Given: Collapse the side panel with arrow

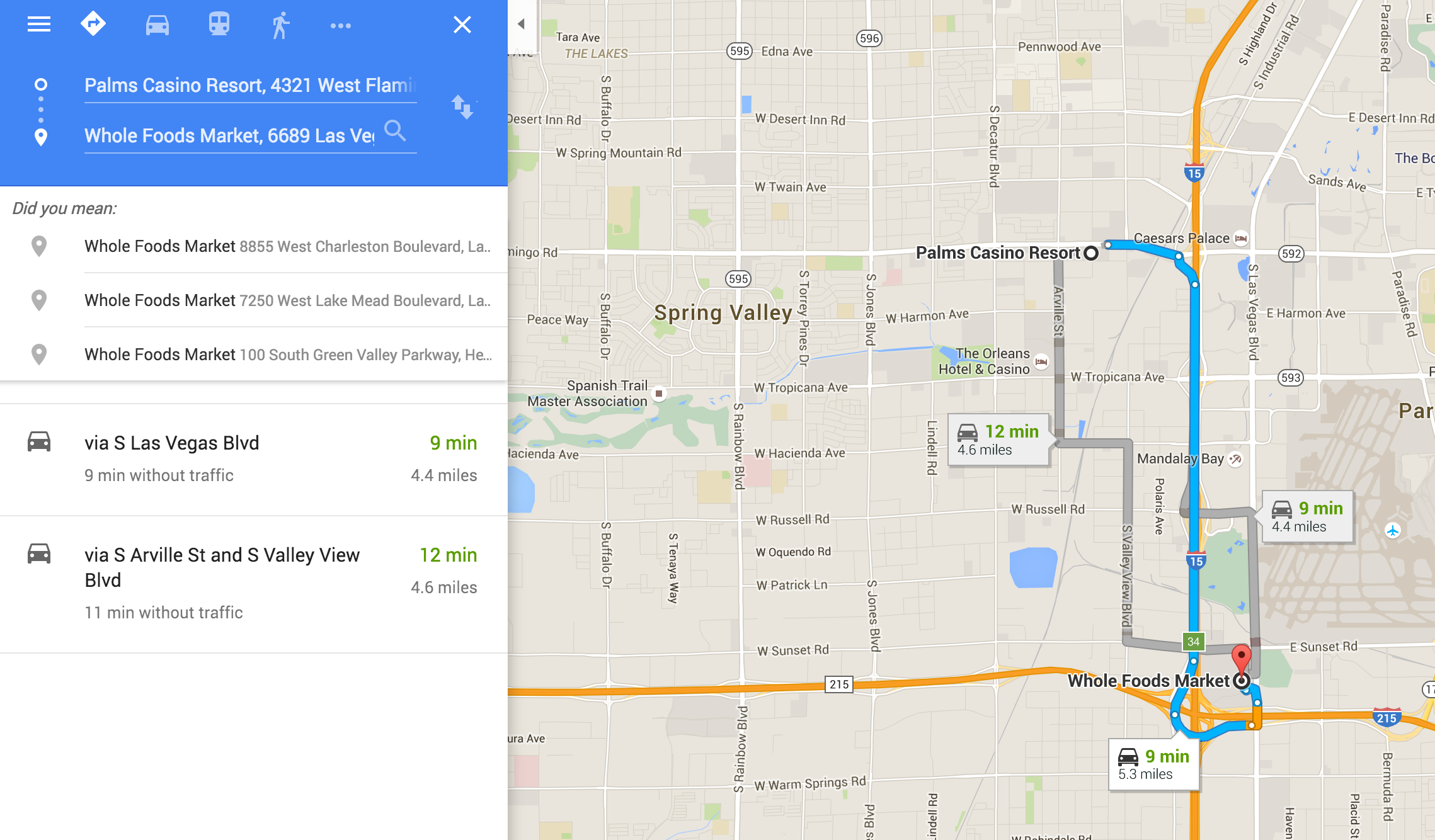Looking at the screenshot, I should 522,24.
